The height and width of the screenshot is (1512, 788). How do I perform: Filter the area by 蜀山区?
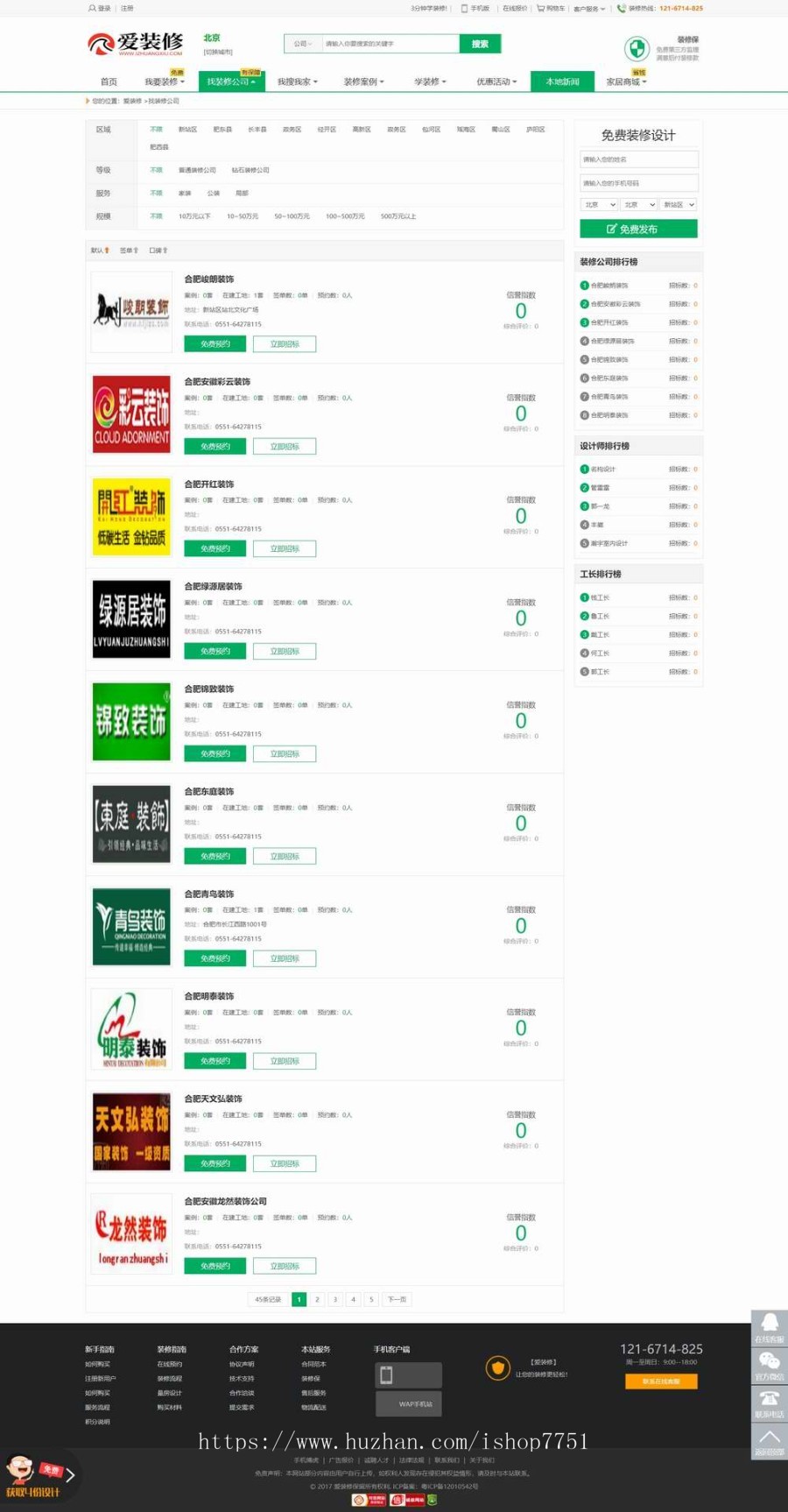(x=500, y=130)
